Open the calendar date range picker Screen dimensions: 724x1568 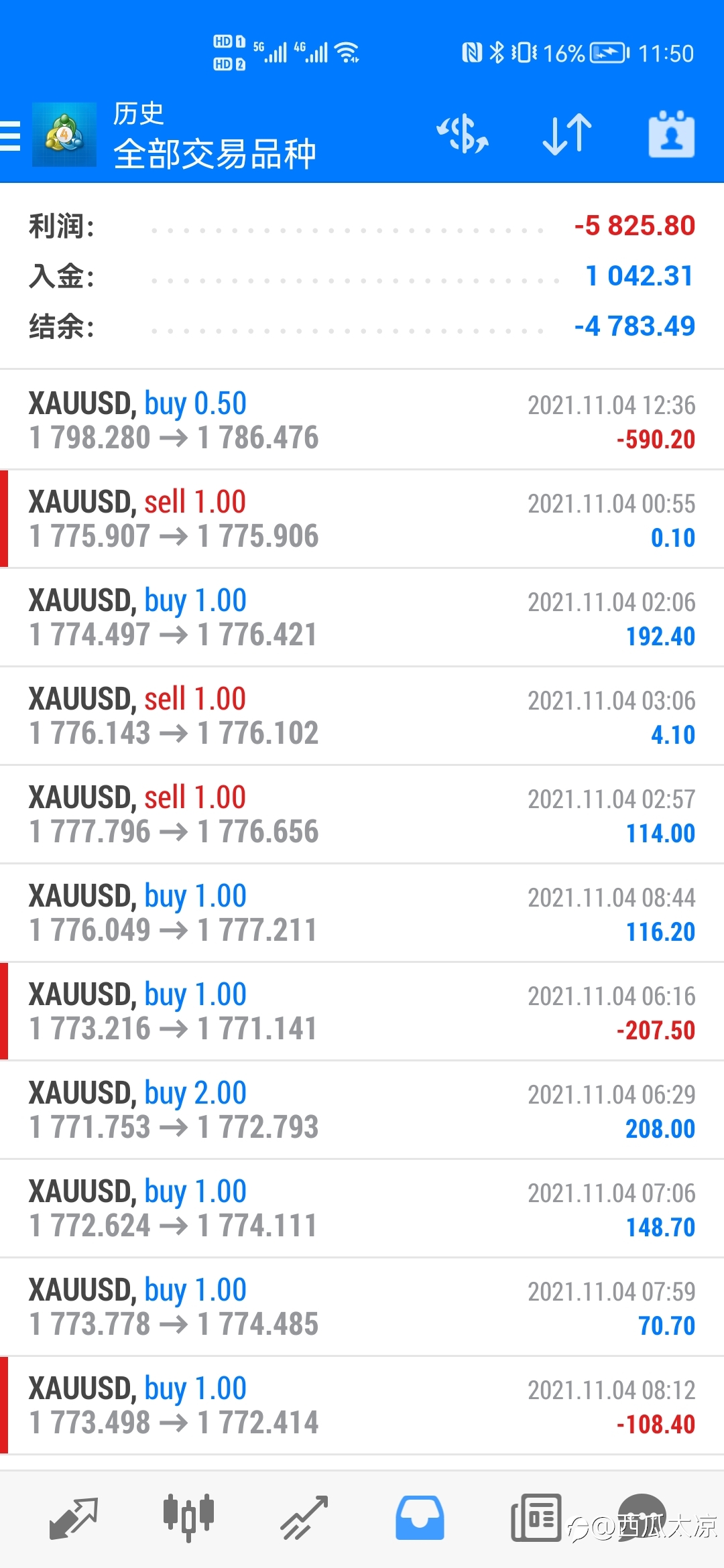coord(672,134)
